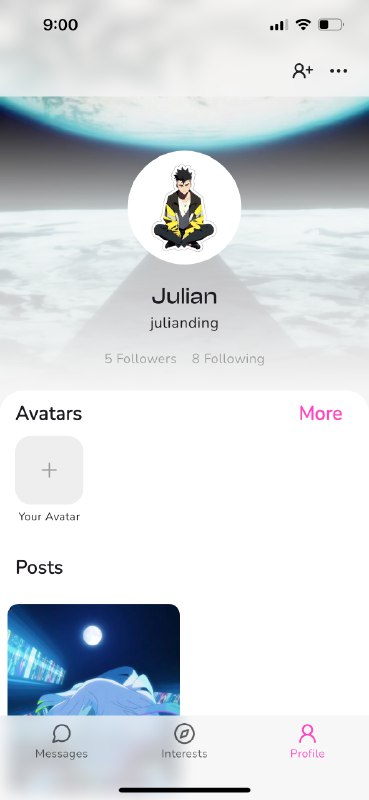Tap the add friend icon

click(x=302, y=71)
